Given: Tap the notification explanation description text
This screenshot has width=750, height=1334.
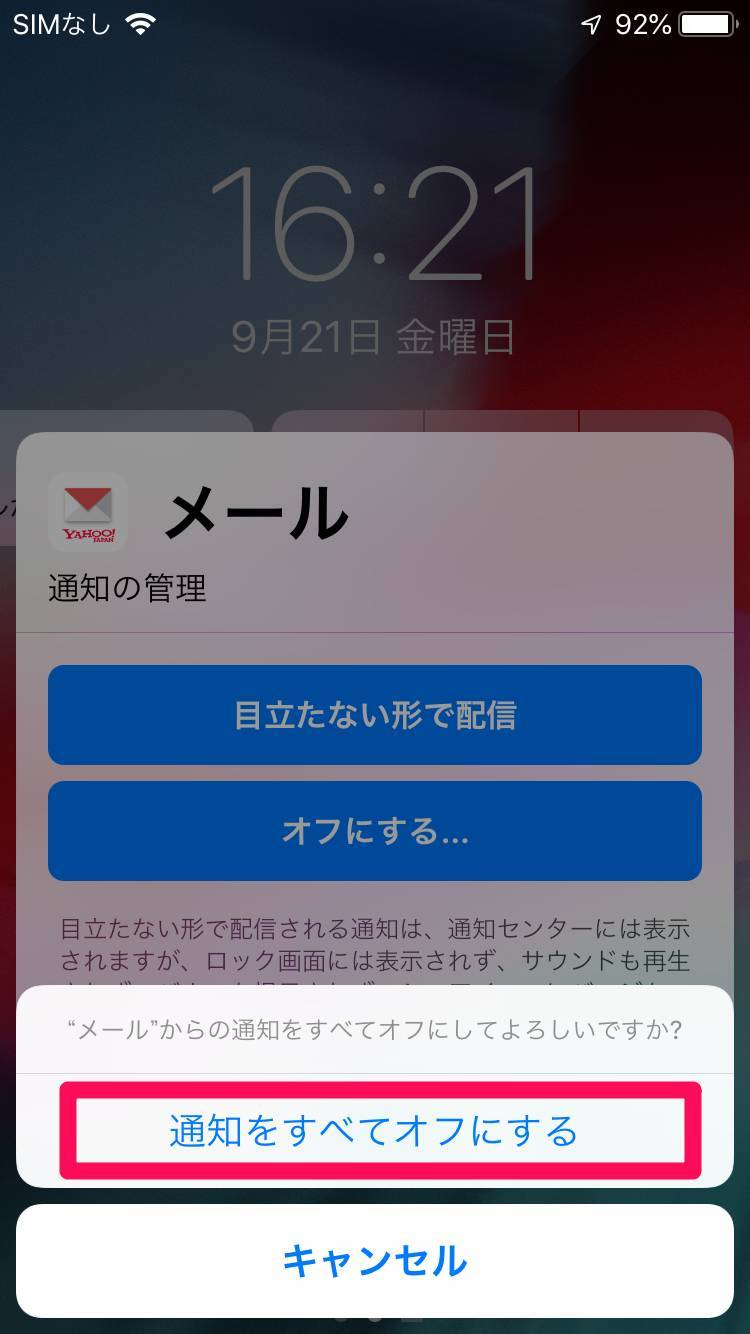Looking at the screenshot, I should 375,945.
